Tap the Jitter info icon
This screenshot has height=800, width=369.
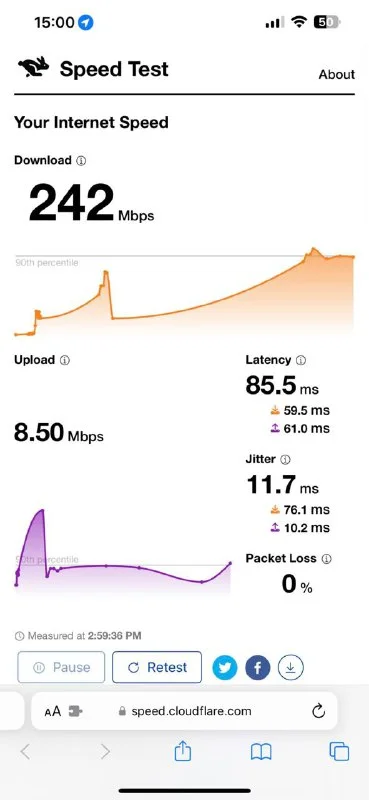285,460
